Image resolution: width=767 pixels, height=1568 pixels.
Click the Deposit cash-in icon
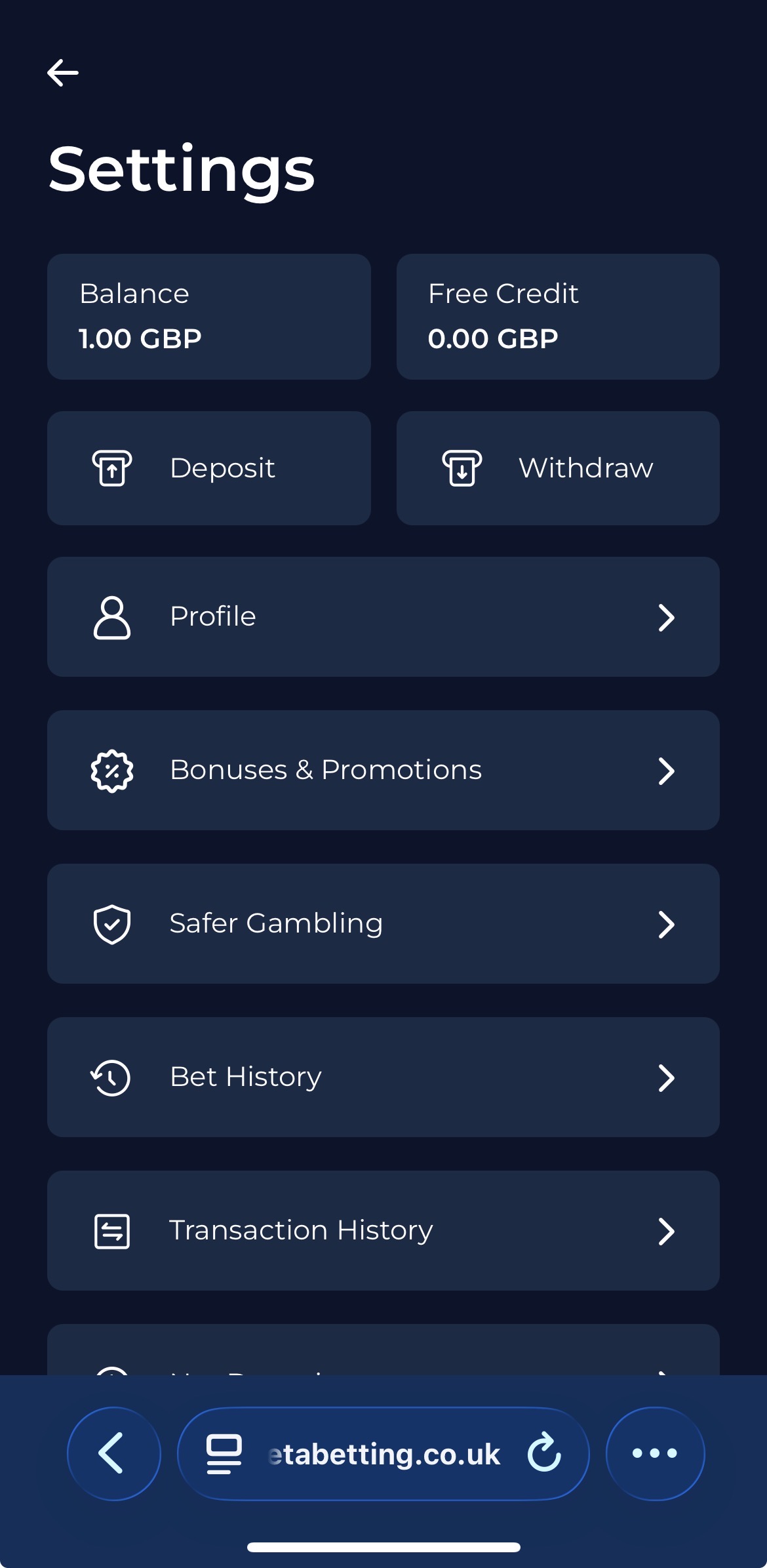(112, 468)
